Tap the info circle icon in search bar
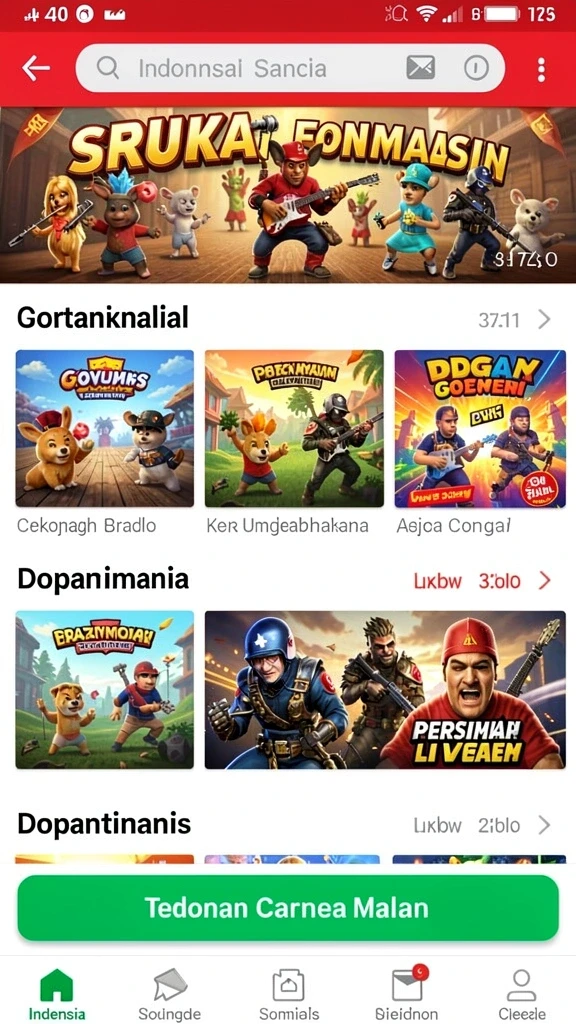 point(476,68)
